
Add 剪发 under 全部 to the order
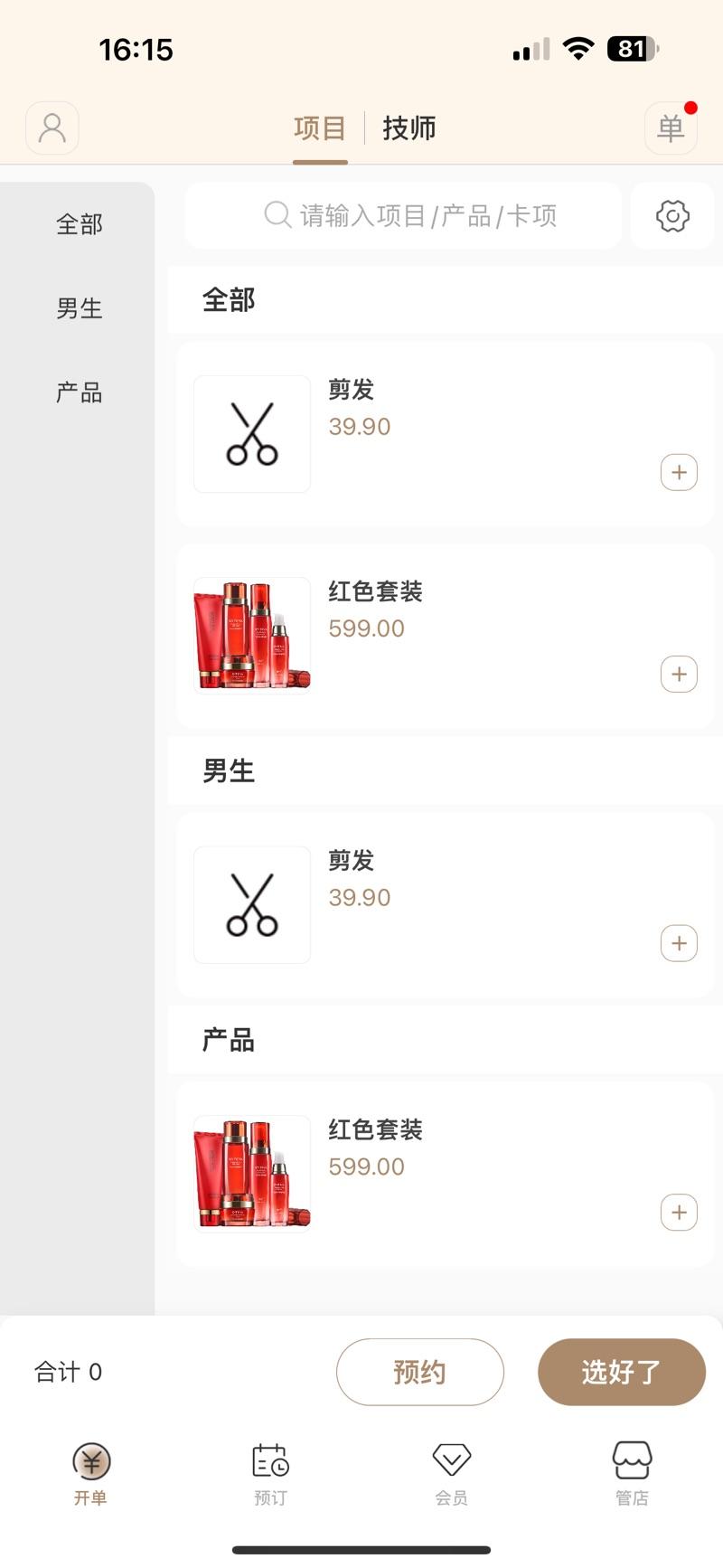coord(679,472)
